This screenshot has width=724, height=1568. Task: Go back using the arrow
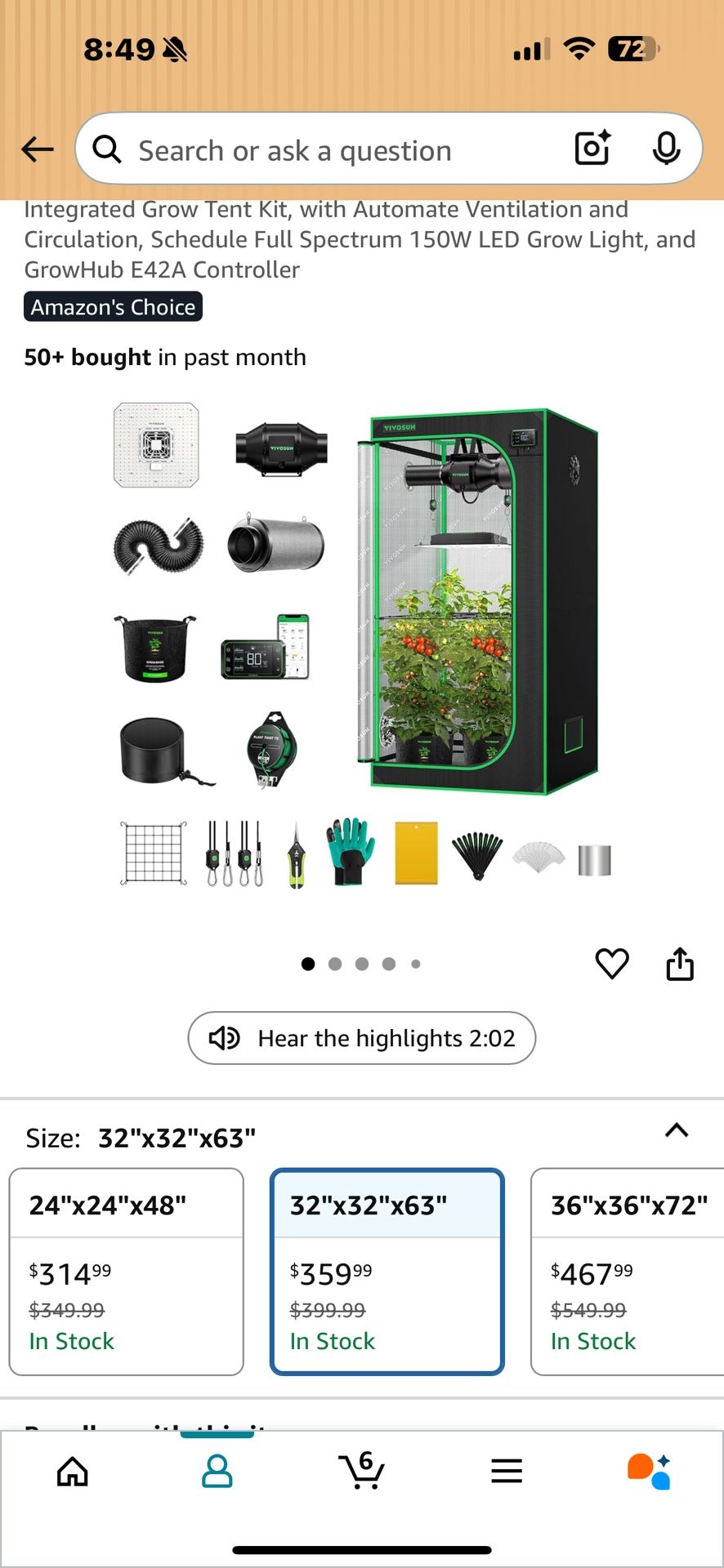38,149
